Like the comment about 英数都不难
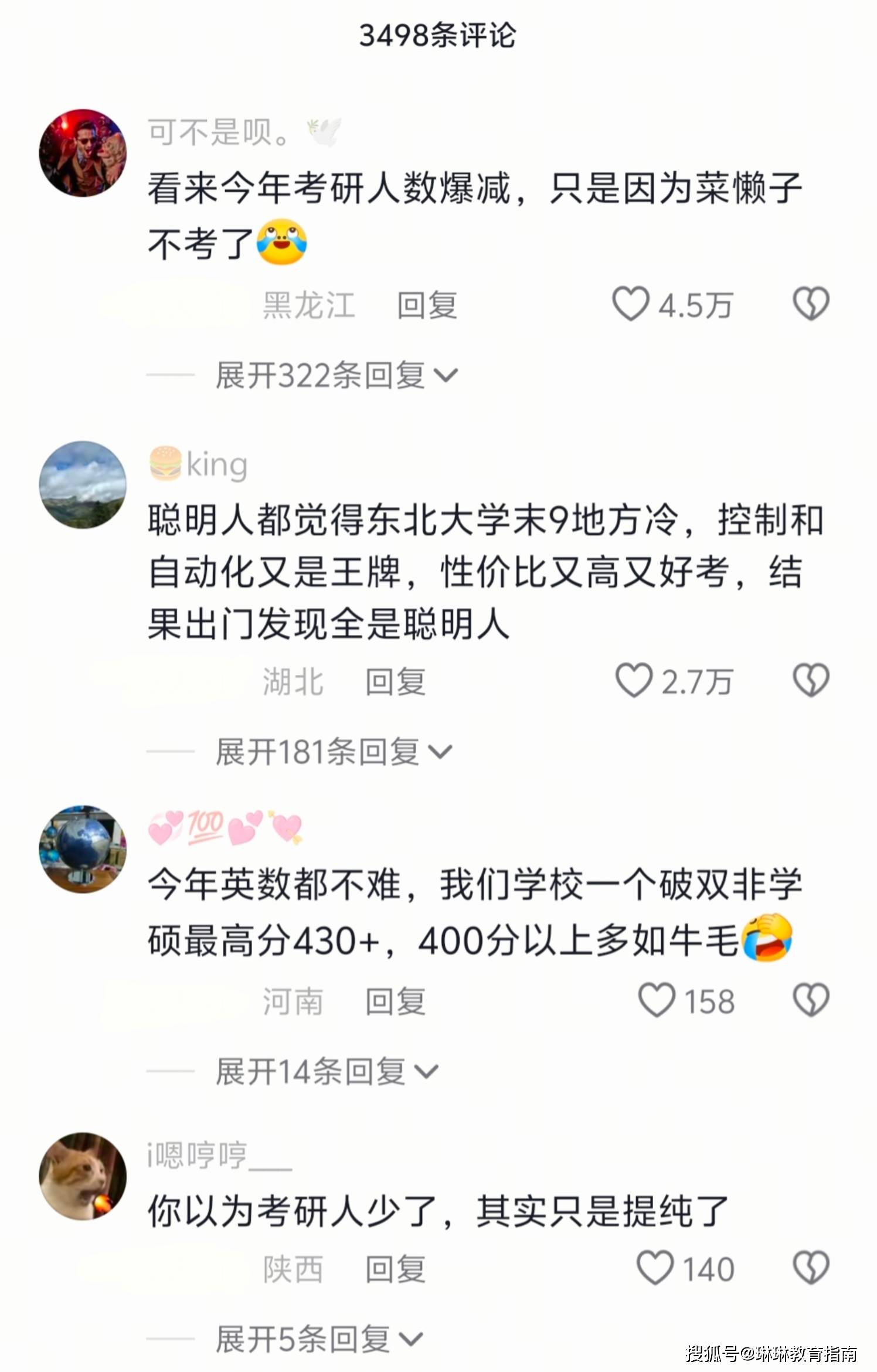The height and width of the screenshot is (1372, 877). click(657, 1000)
